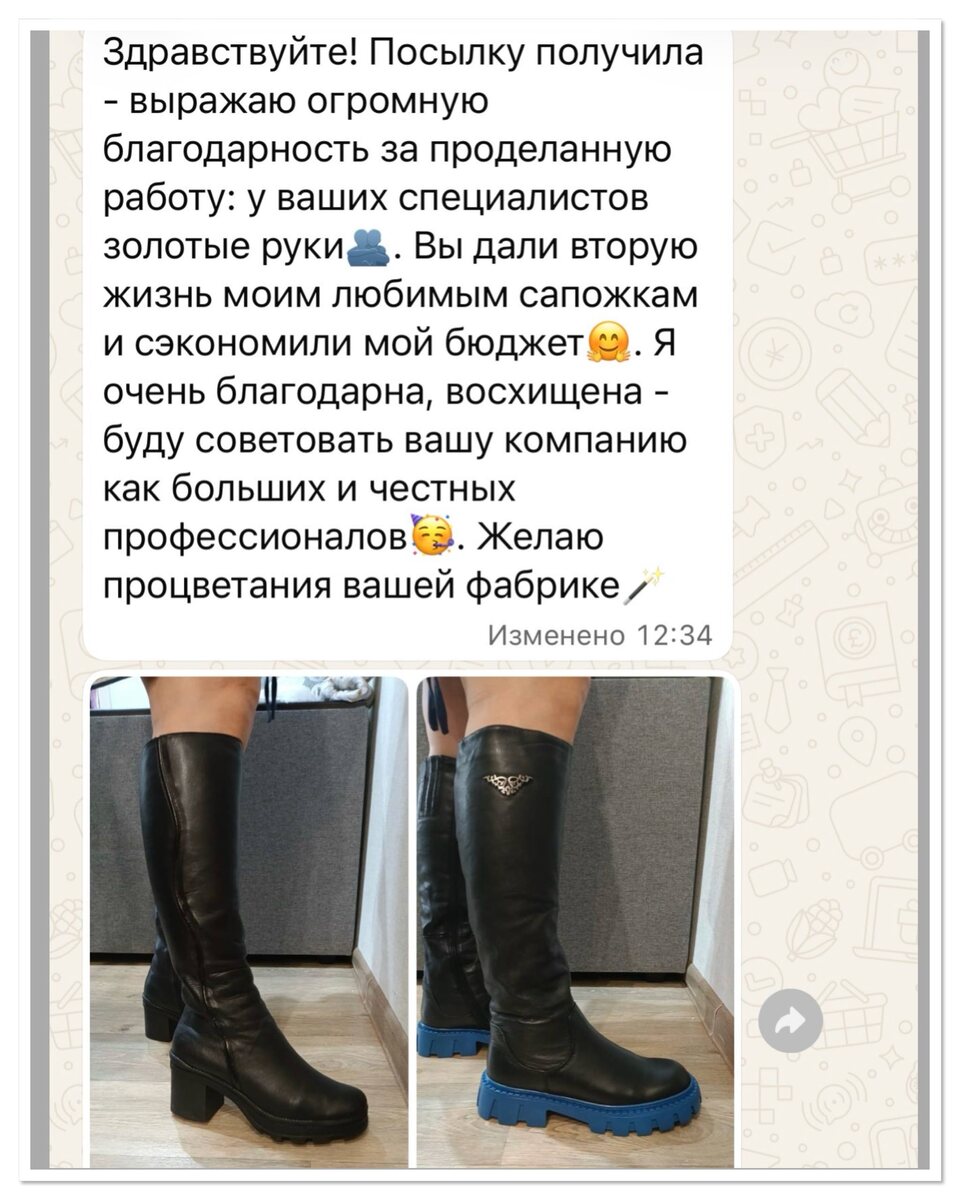Forward the boot photos message
Screen dimensions: 960x1200
[790, 1021]
